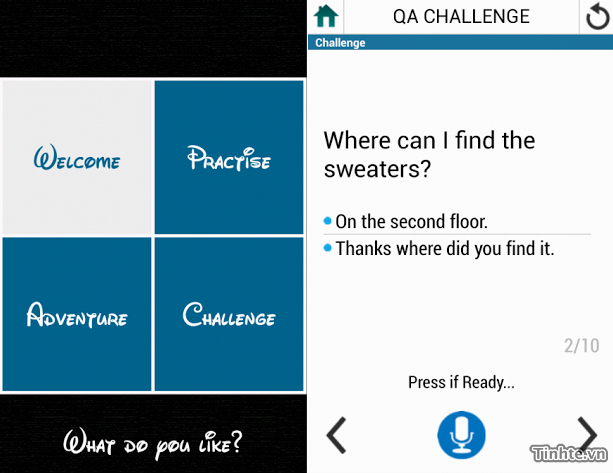The height and width of the screenshot is (473, 613).
Task: Choose answer 'Thanks where did you find it.'
Action: point(444,248)
